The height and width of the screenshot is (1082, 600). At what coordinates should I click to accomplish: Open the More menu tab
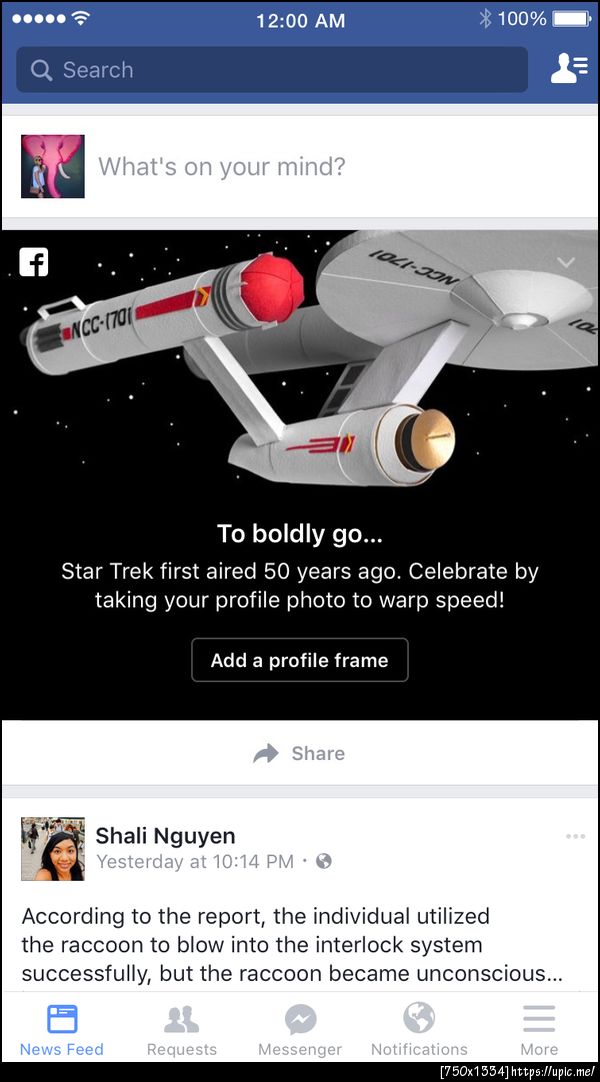pyautogui.click(x=539, y=1031)
